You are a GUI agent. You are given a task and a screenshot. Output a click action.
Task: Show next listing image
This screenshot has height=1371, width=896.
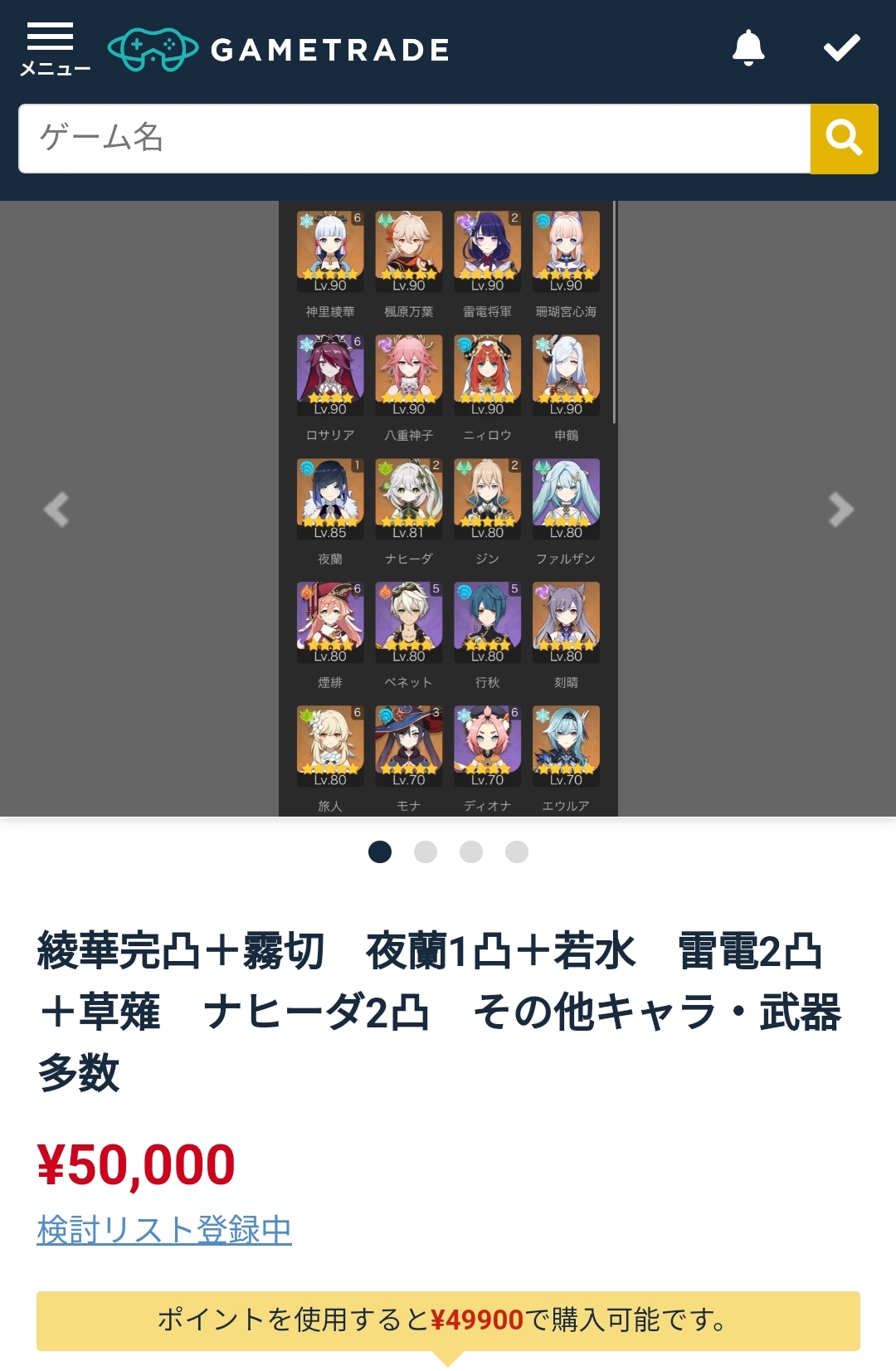tap(840, 509)
